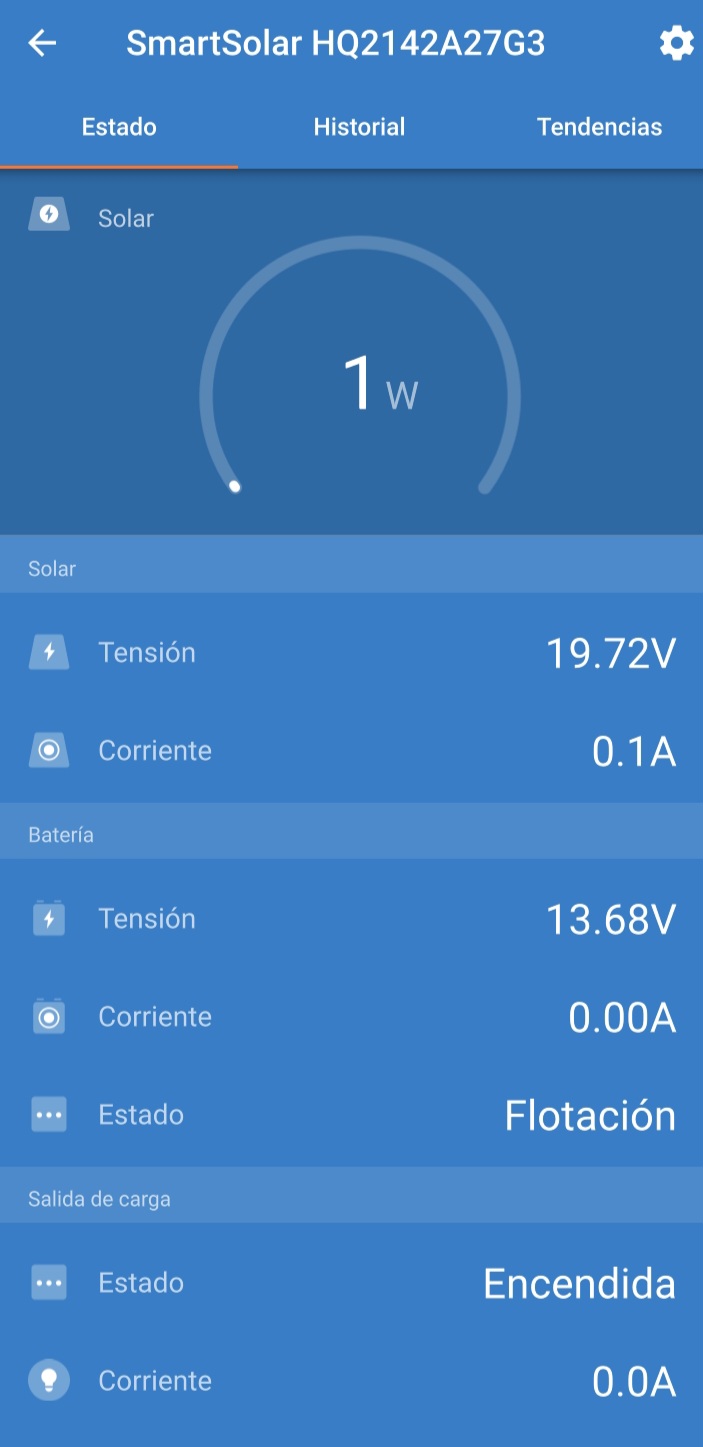Switch to the Historial tab

pyautogui.click(x=359, y=127)
